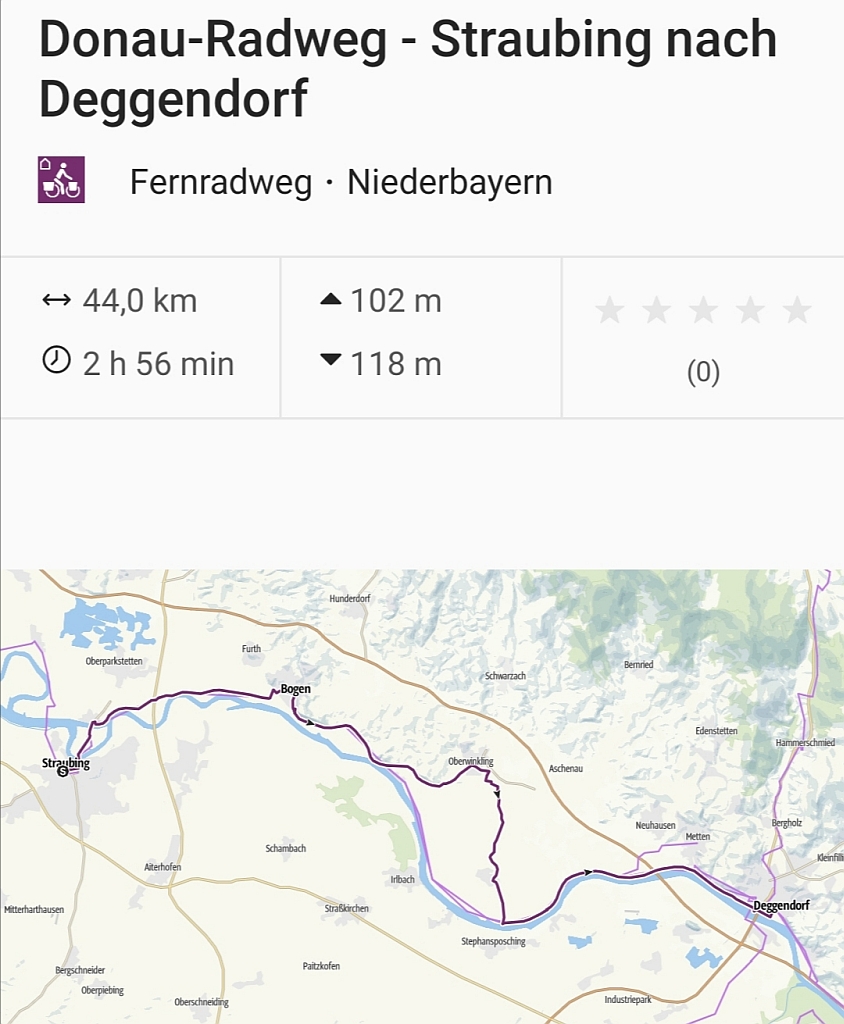Open the star ratings section
This screenshot has width=844, height=1024.
tap(703, 337)
